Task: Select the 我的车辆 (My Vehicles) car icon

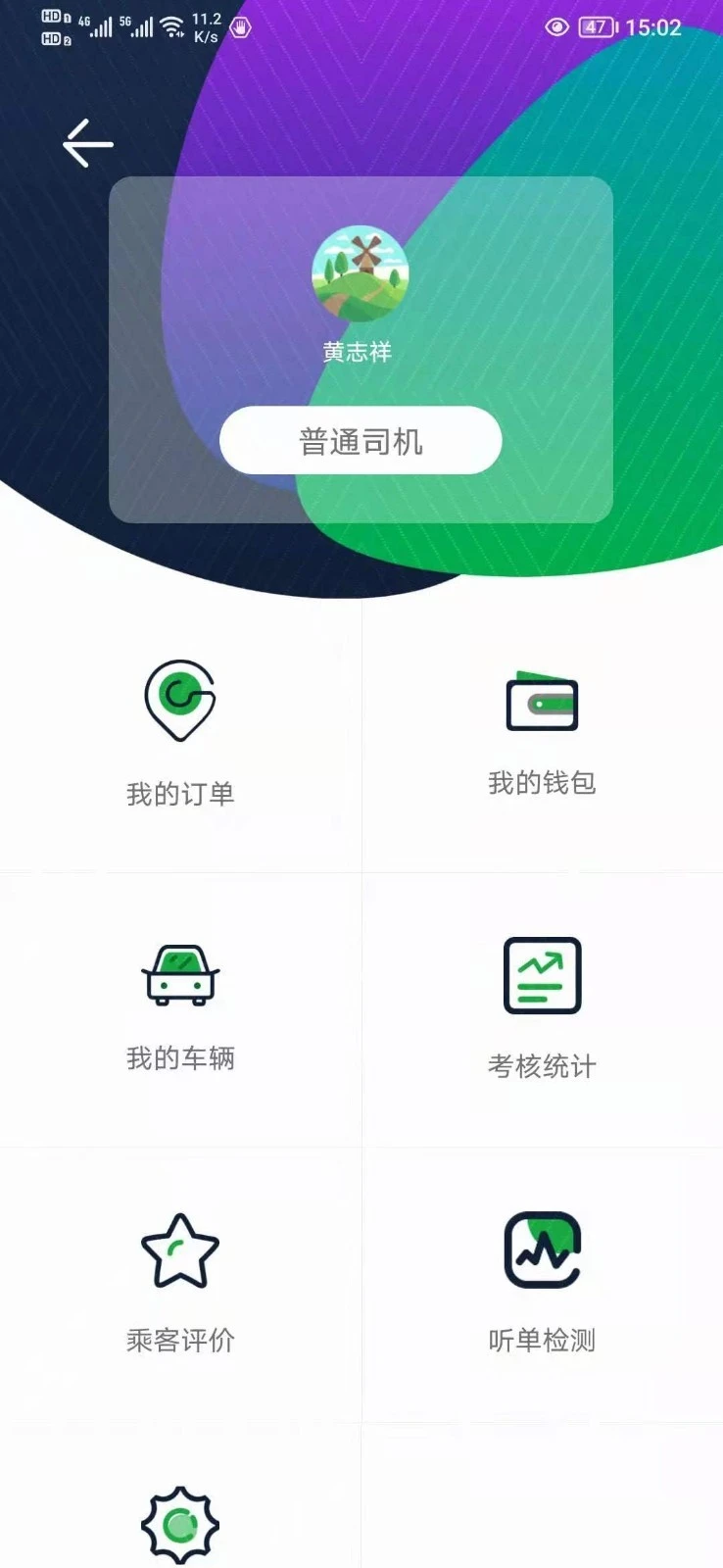Action: [179, 975]
